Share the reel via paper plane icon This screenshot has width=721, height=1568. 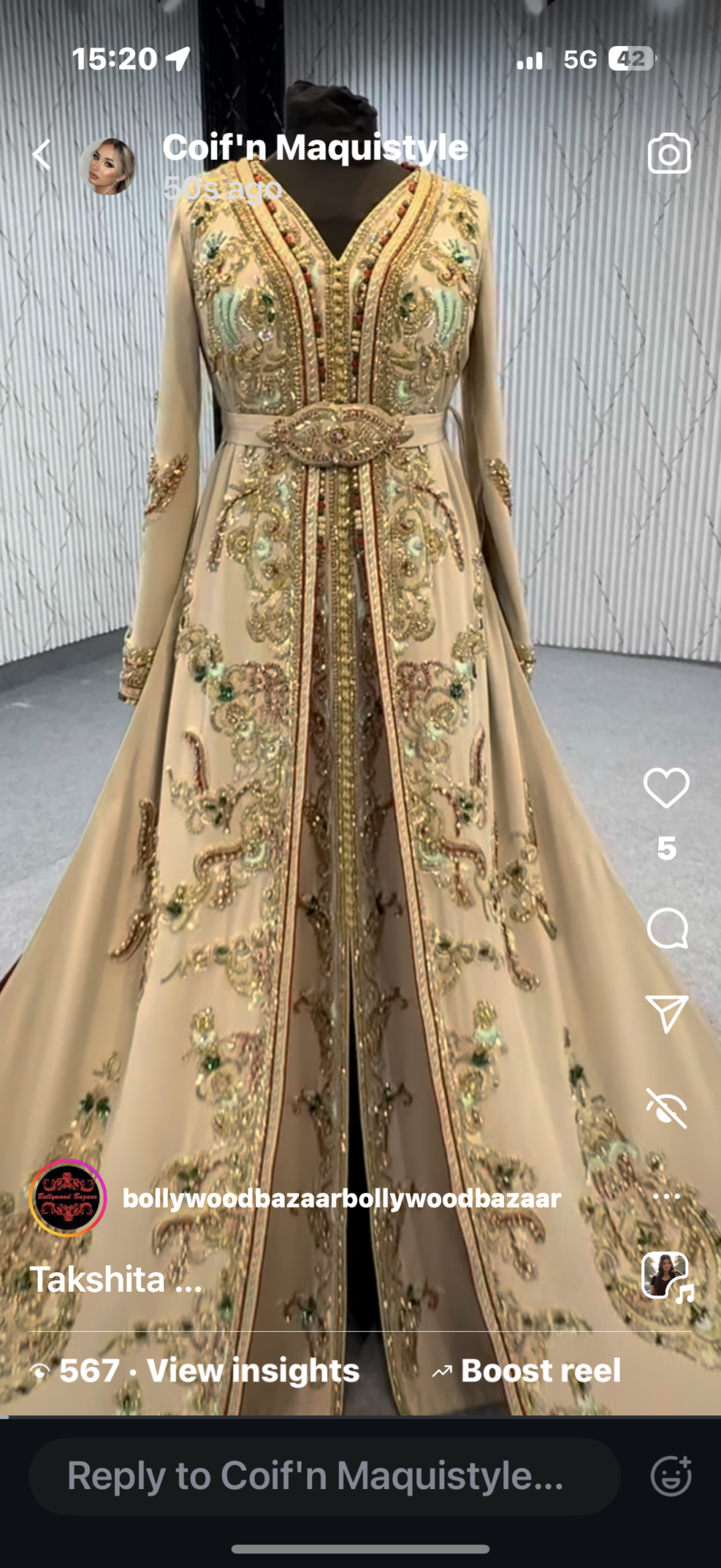(667, 1013)
